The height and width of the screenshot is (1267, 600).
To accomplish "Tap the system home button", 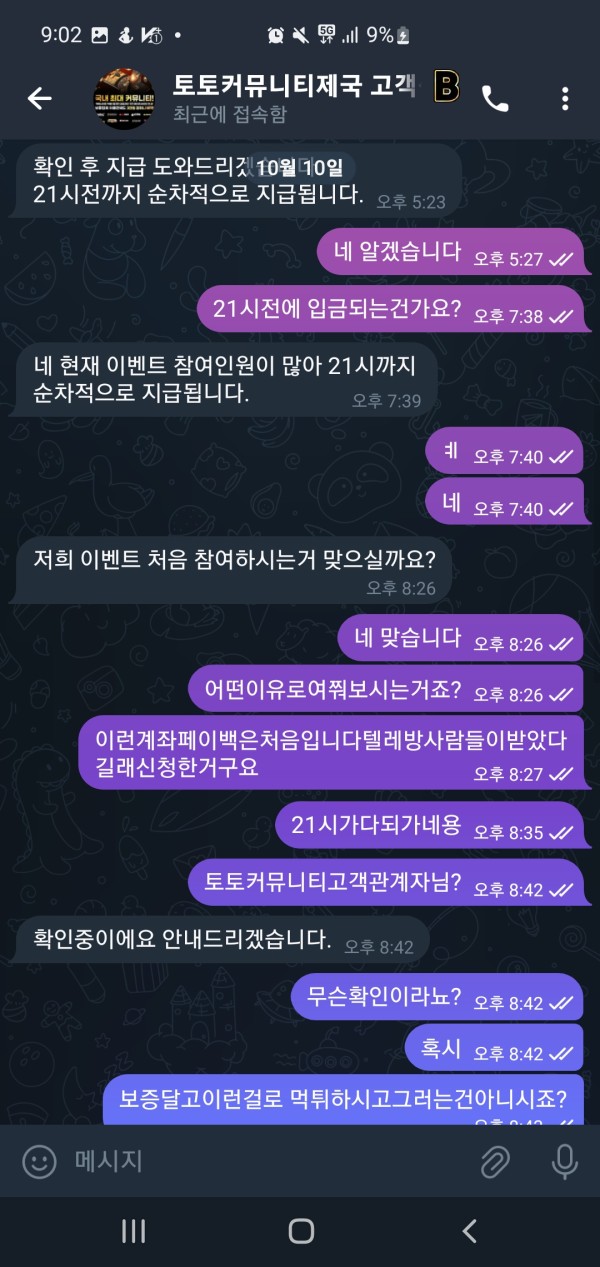I will 300,1231.
